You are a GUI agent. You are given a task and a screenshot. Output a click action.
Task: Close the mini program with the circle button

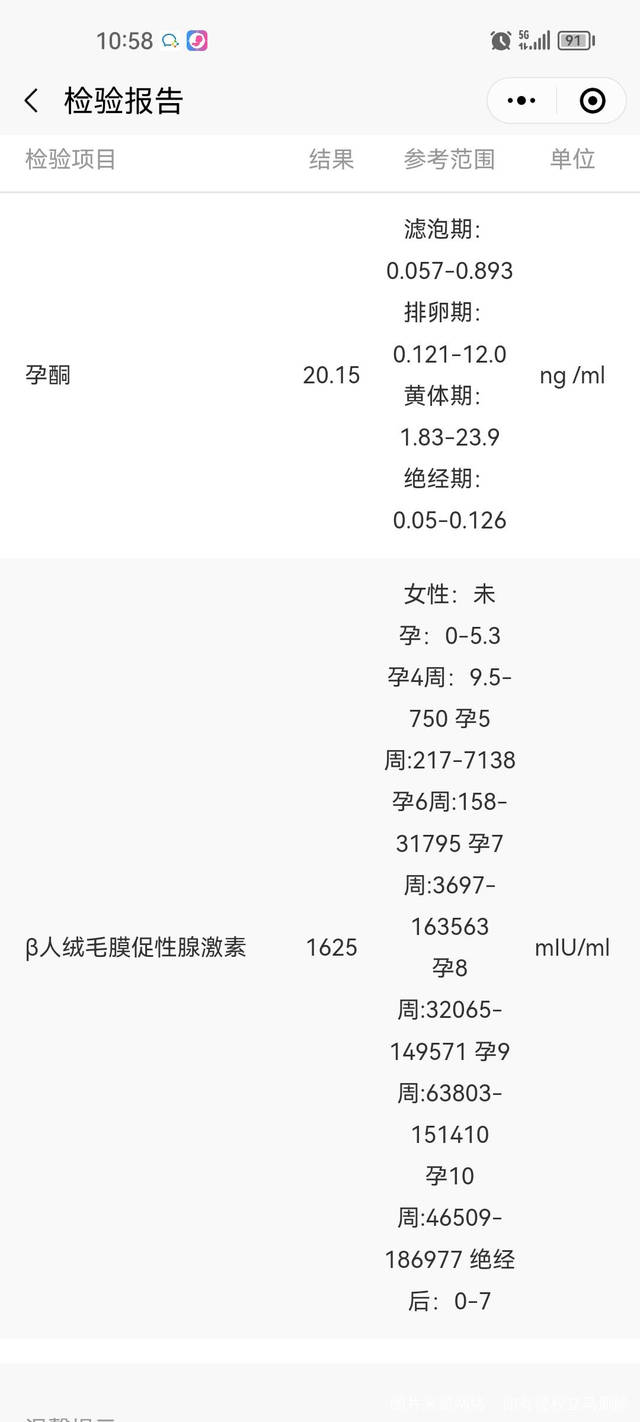(x=593, y=101)
